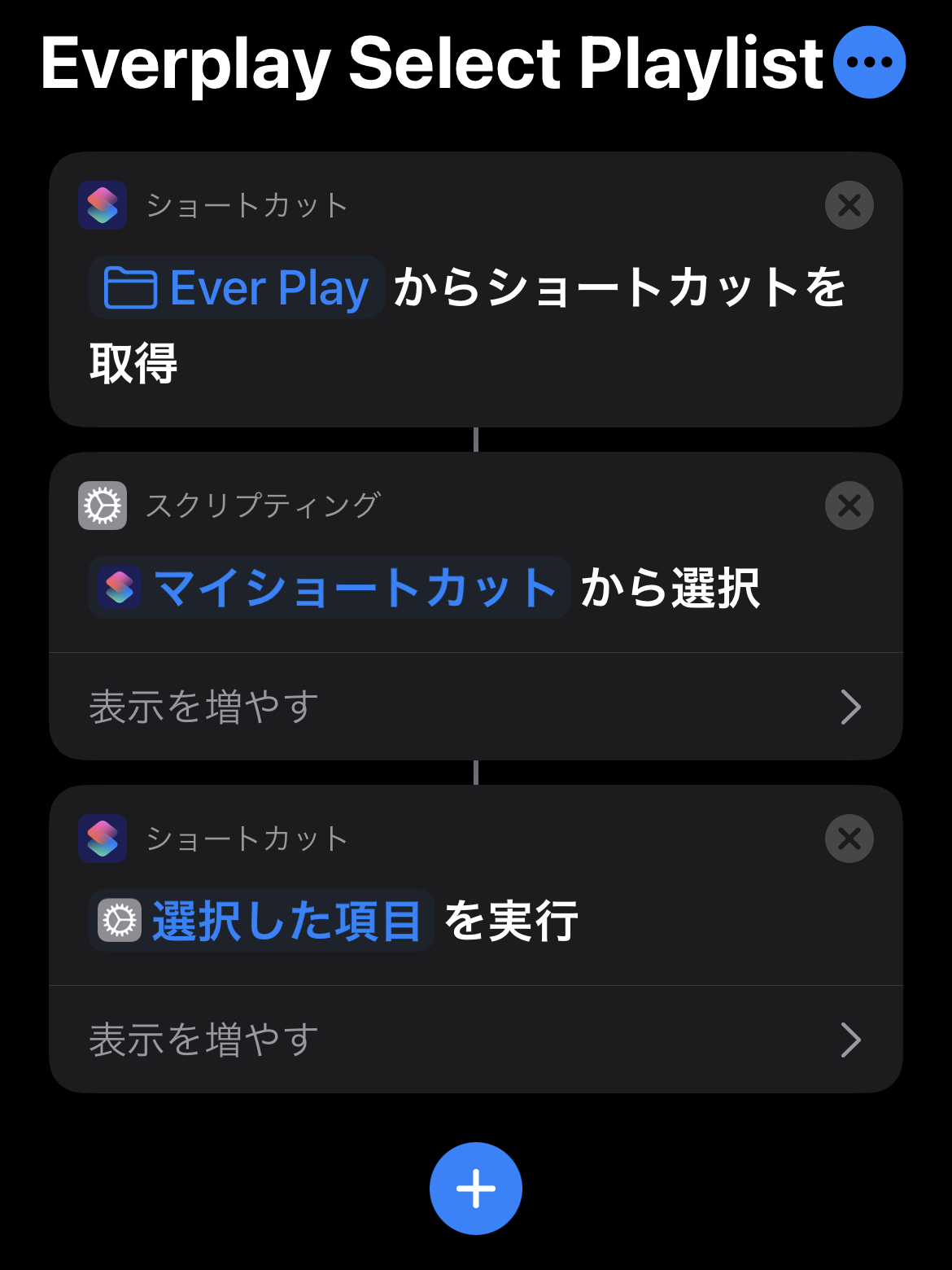
Task: Expand 表示を増やす on the 選択 action
Action: (203, 707)
